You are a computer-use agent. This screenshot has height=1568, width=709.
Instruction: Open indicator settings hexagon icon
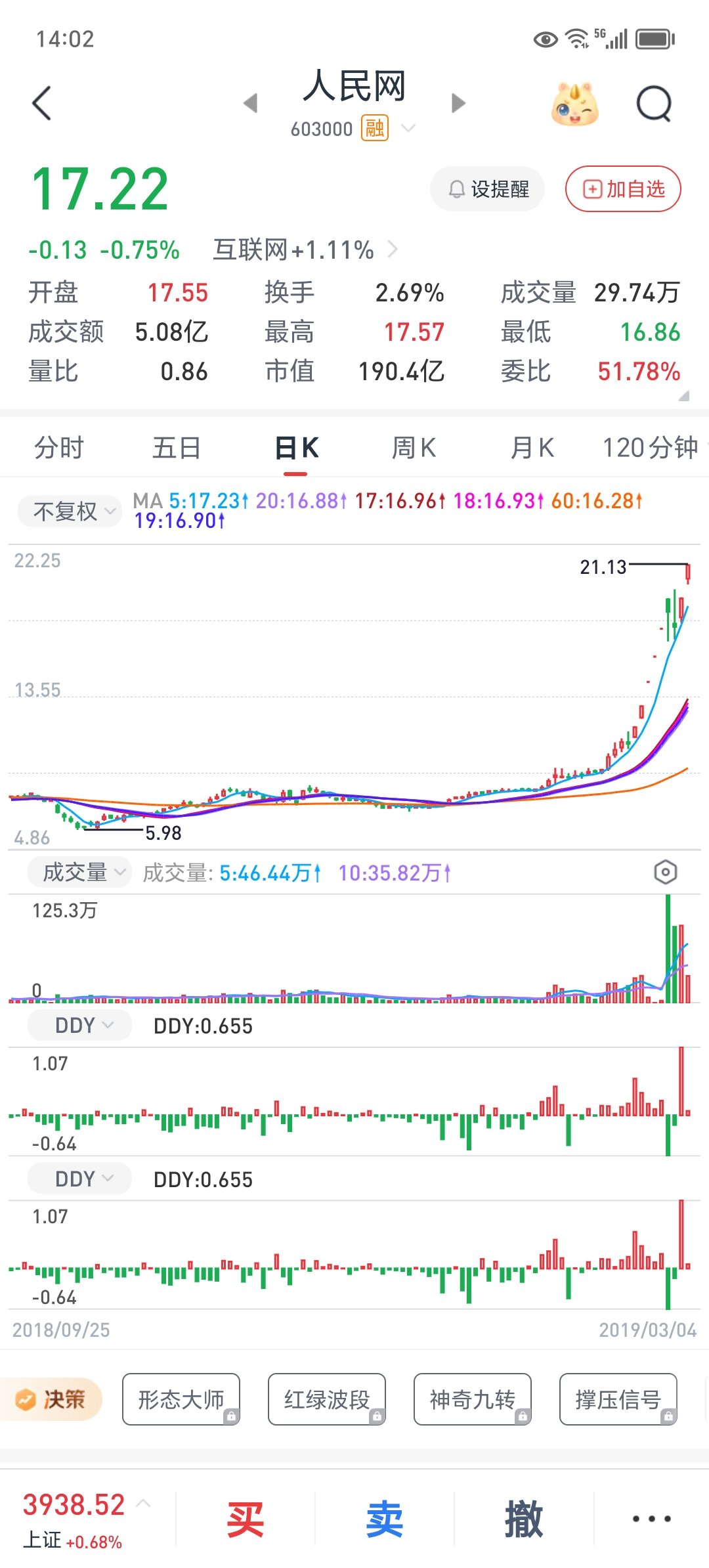click(x=666, y=872)
